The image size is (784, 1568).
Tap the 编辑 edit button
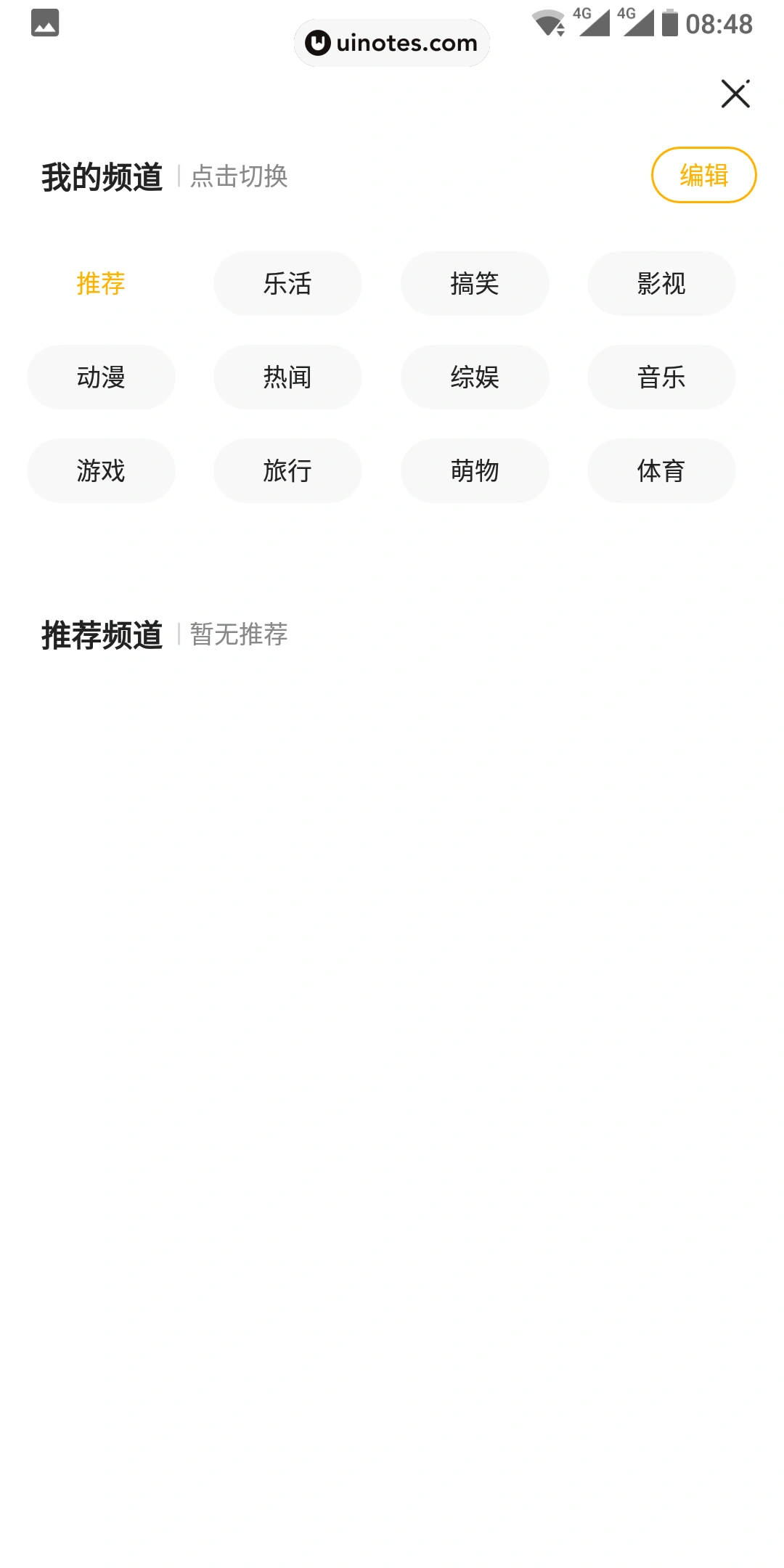[703, 175]
